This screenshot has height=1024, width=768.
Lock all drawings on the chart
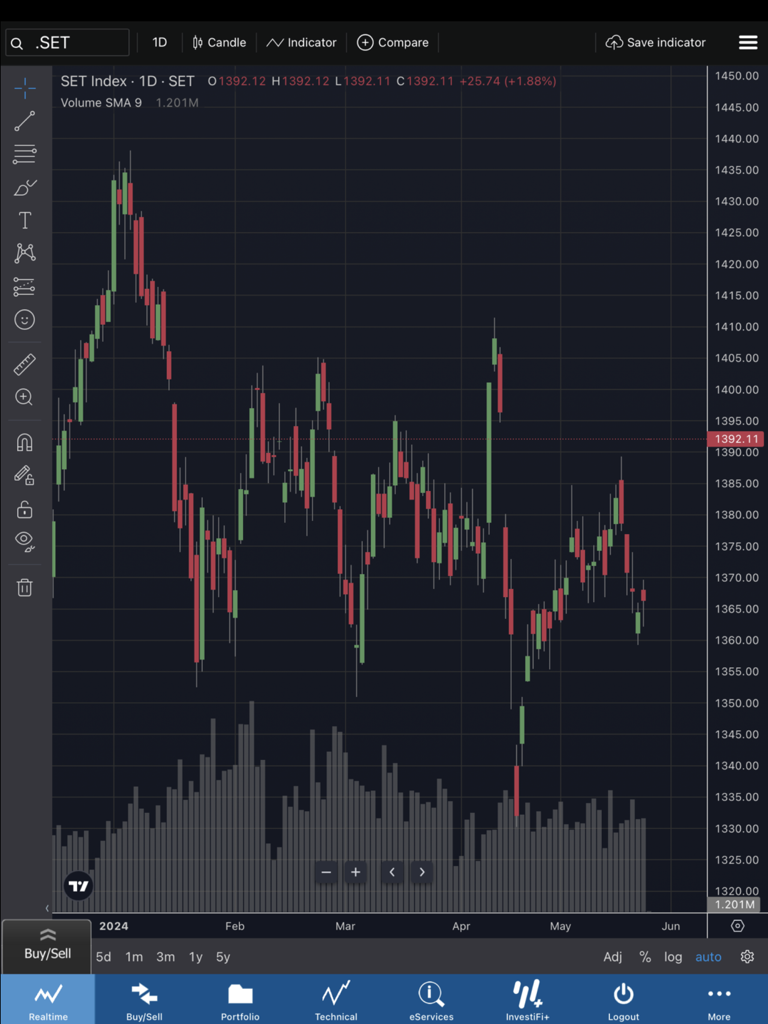pos(24,508)
